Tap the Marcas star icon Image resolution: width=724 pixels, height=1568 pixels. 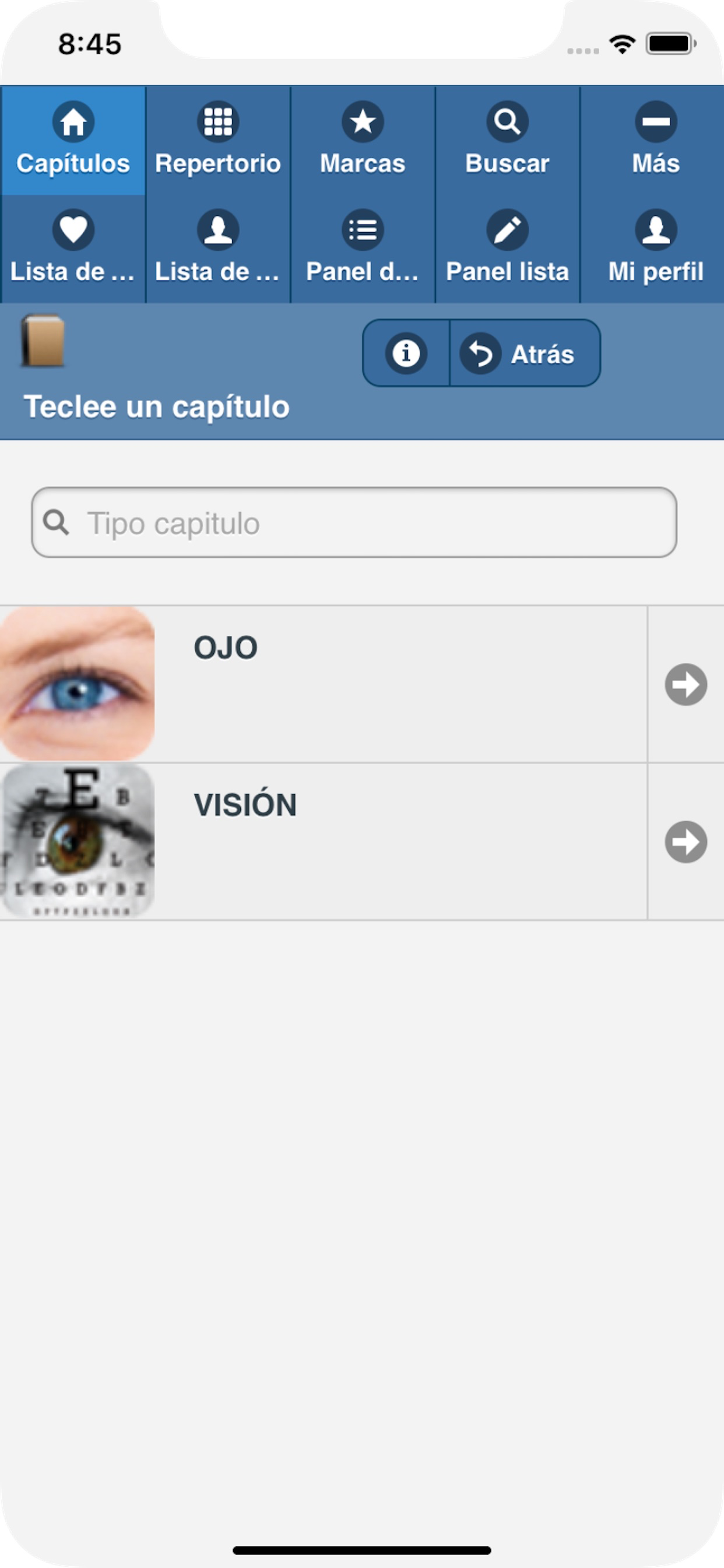(x=362, y=122)
